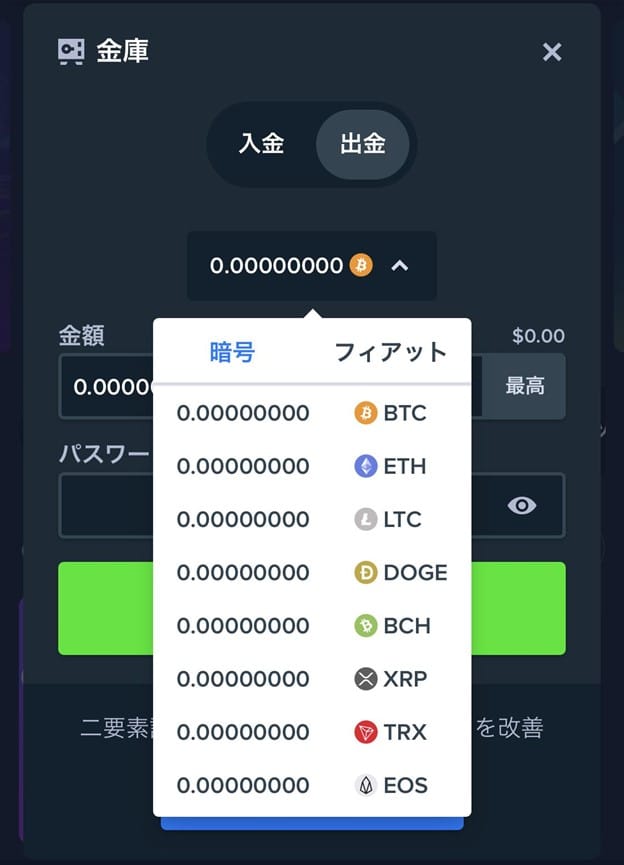This screenshot has height=865, width=624.
Task: Choose the EOS currency row
Action: [x=311, y=785]
